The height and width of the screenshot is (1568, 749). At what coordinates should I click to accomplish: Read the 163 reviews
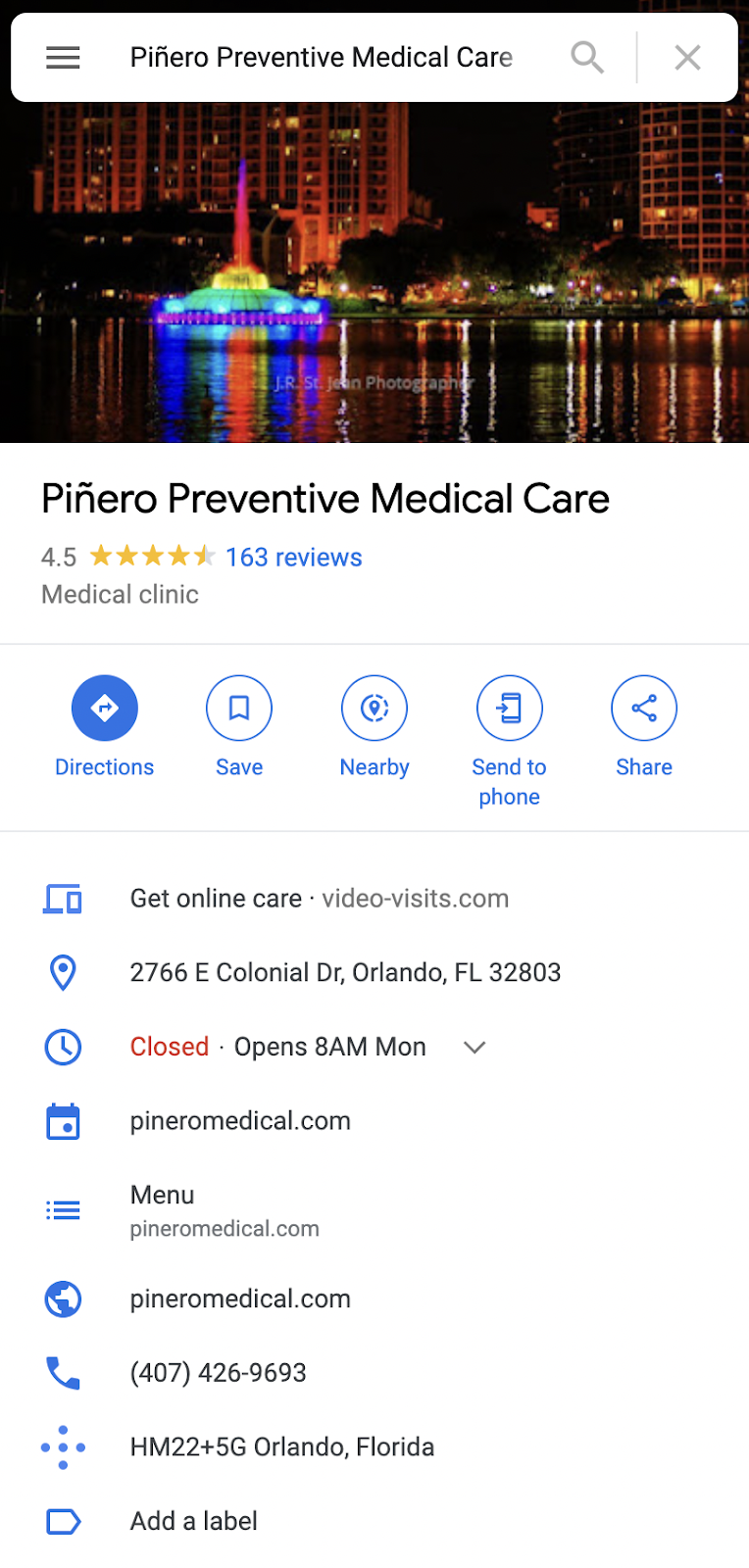coord(293,558)
